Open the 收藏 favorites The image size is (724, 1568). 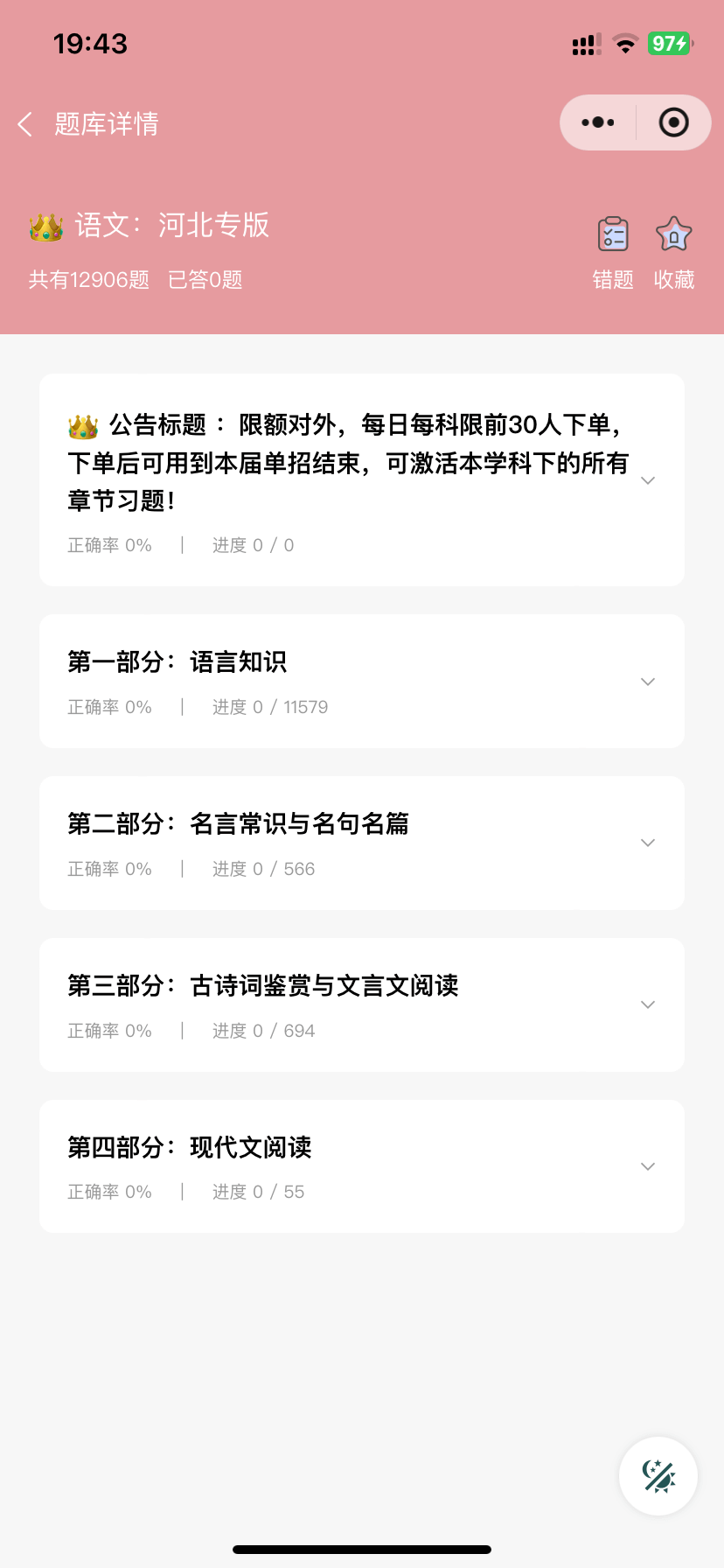point(674,254)
